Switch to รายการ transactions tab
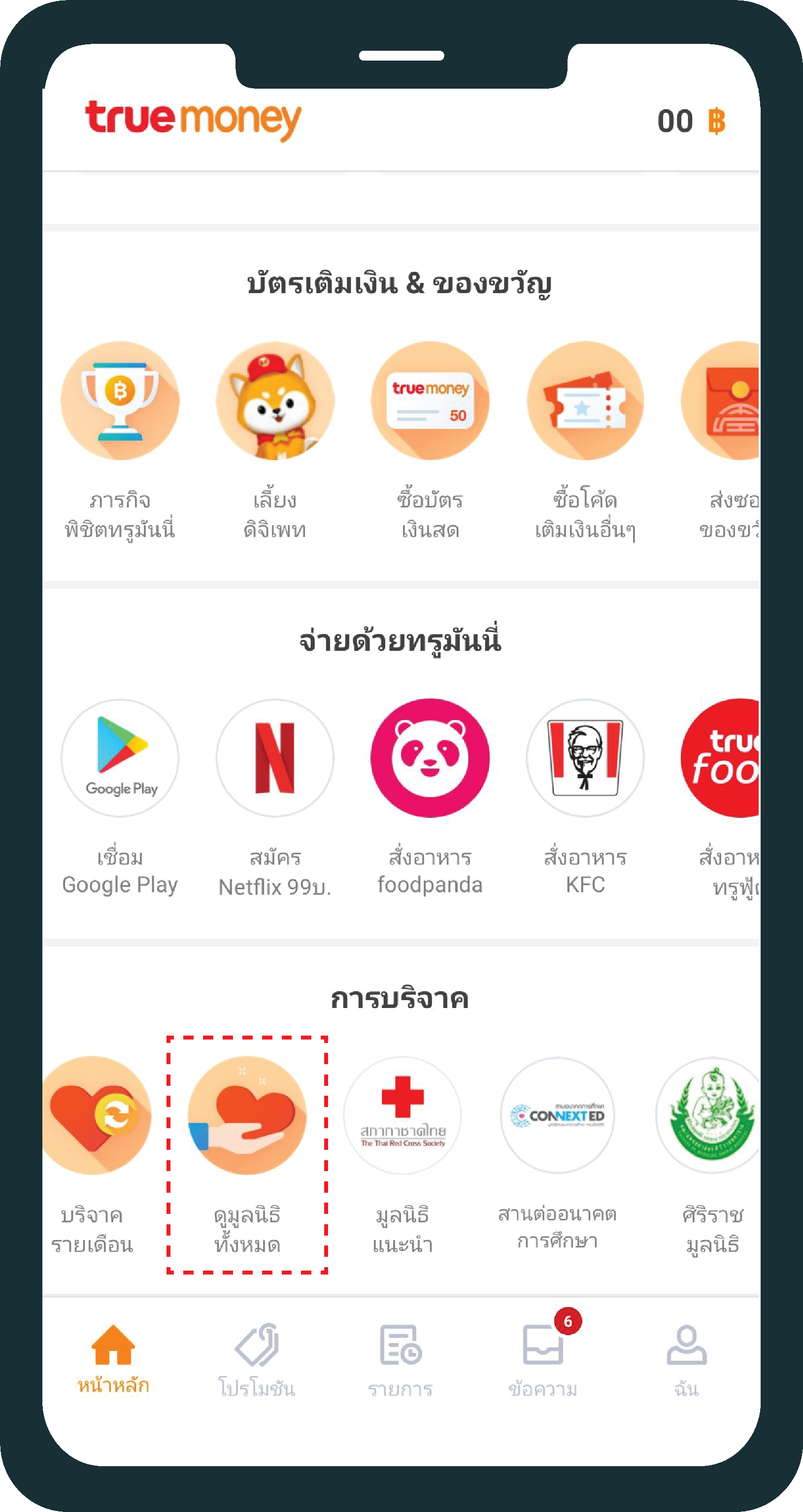 coord(401,1359)
